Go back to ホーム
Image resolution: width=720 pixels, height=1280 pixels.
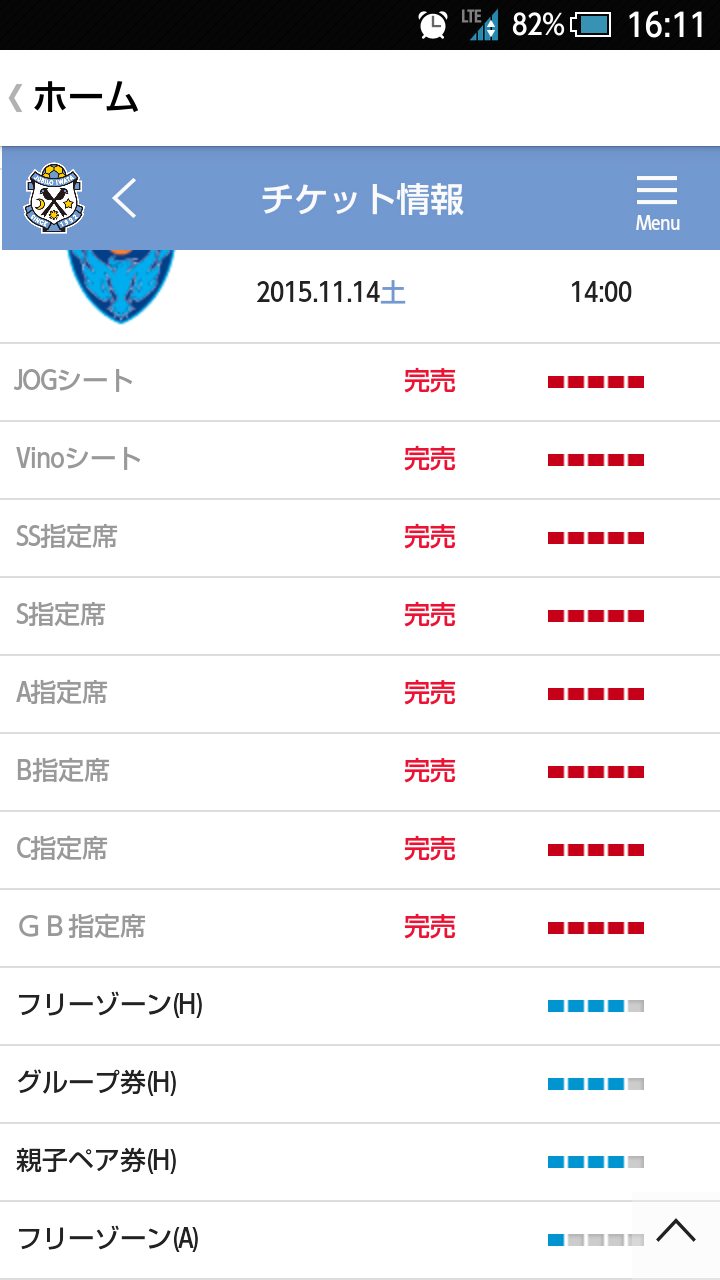[72, 98]
